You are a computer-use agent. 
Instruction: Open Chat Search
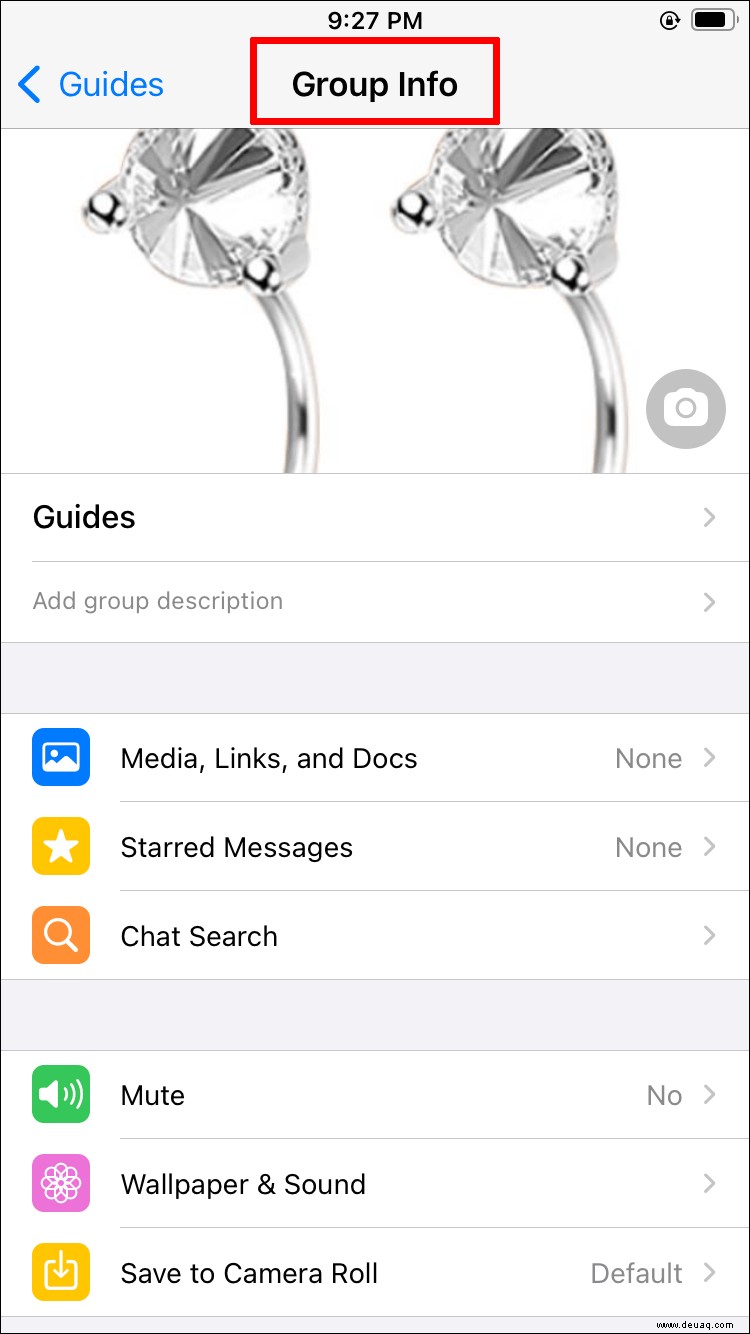point(375,936)
